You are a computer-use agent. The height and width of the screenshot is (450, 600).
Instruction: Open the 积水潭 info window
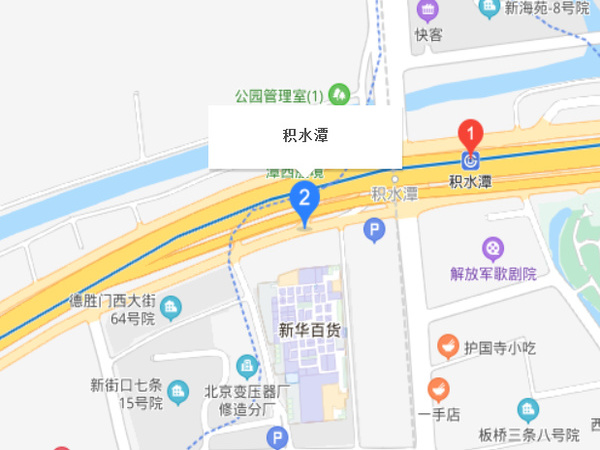pos(305,136)
